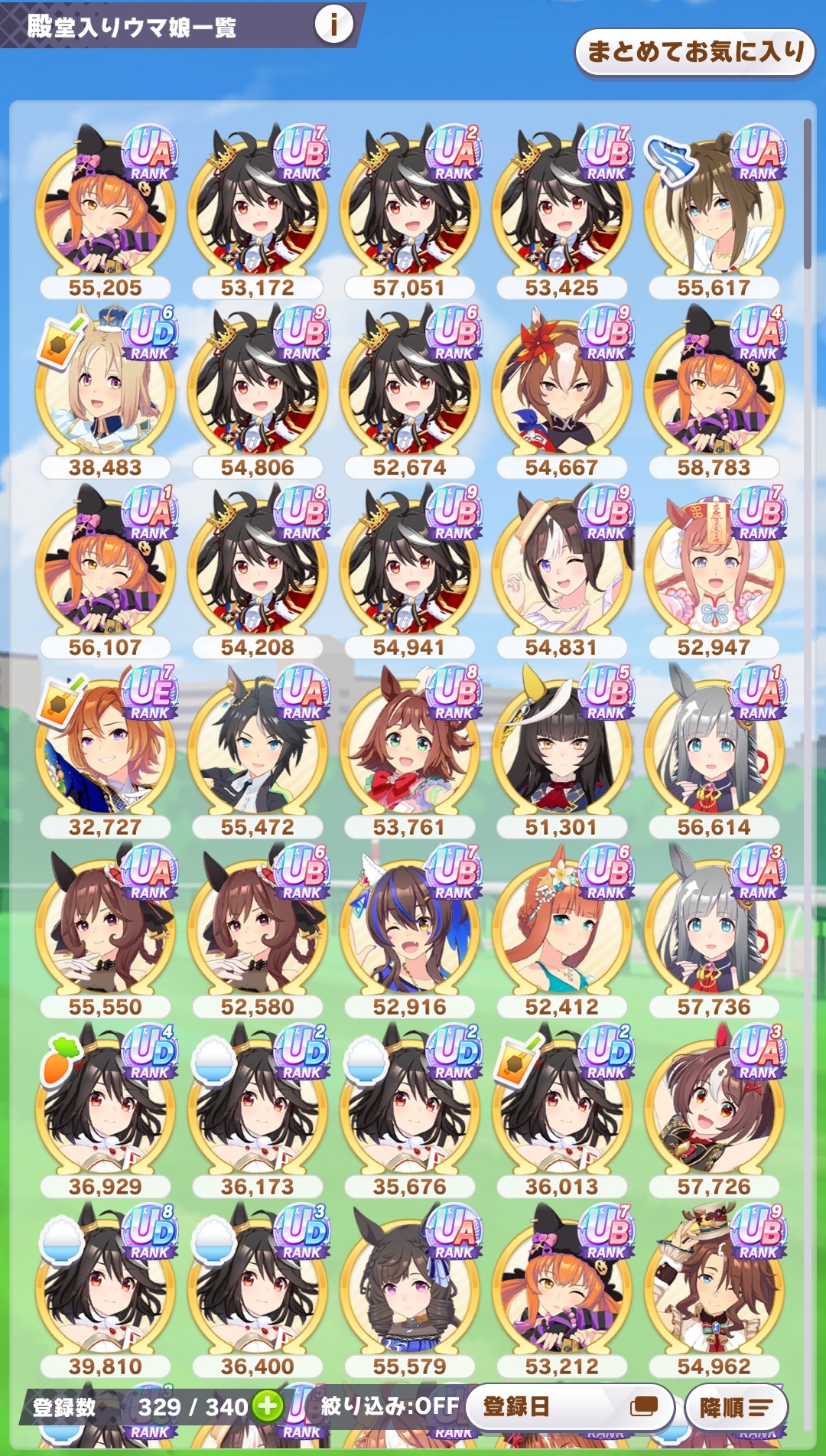Tap the green plus to expand registration slots
Viewport: 826px width, 1456px height.
click(x=268, y=1406)
